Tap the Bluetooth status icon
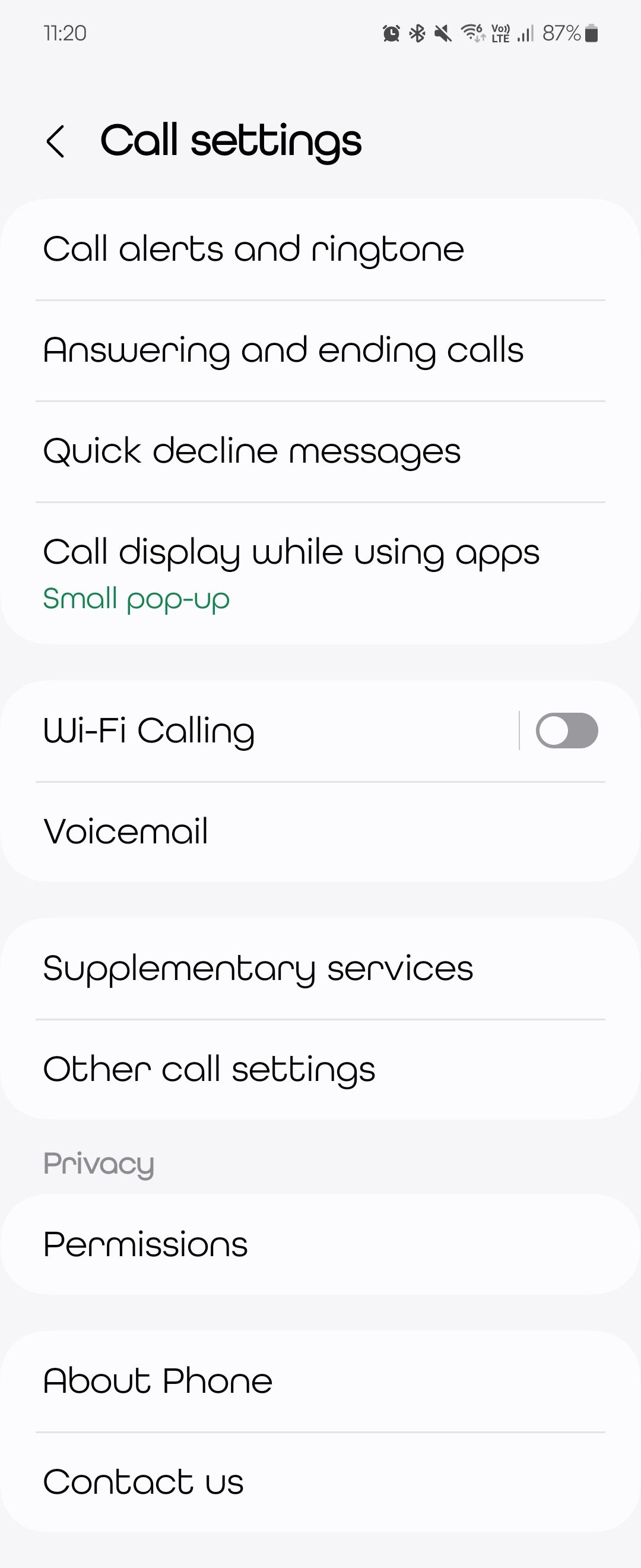Image resolution: width=641 pixels, height=1568 pixels. point(417,34)
